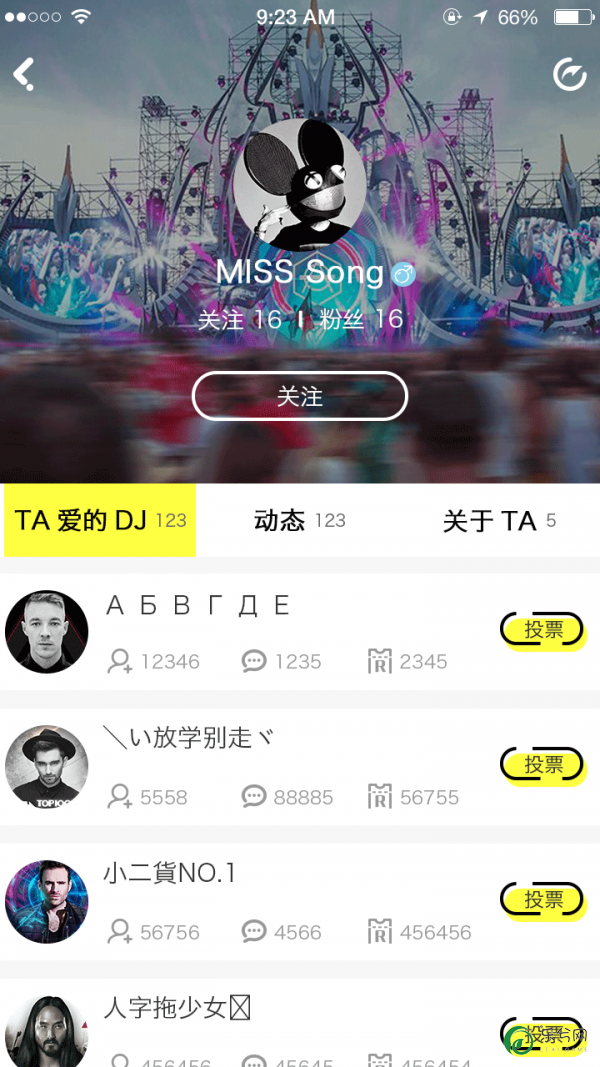Open MISS Song's profile avatar
This screenshot has width=600, height=1067.
pos(299,186)
